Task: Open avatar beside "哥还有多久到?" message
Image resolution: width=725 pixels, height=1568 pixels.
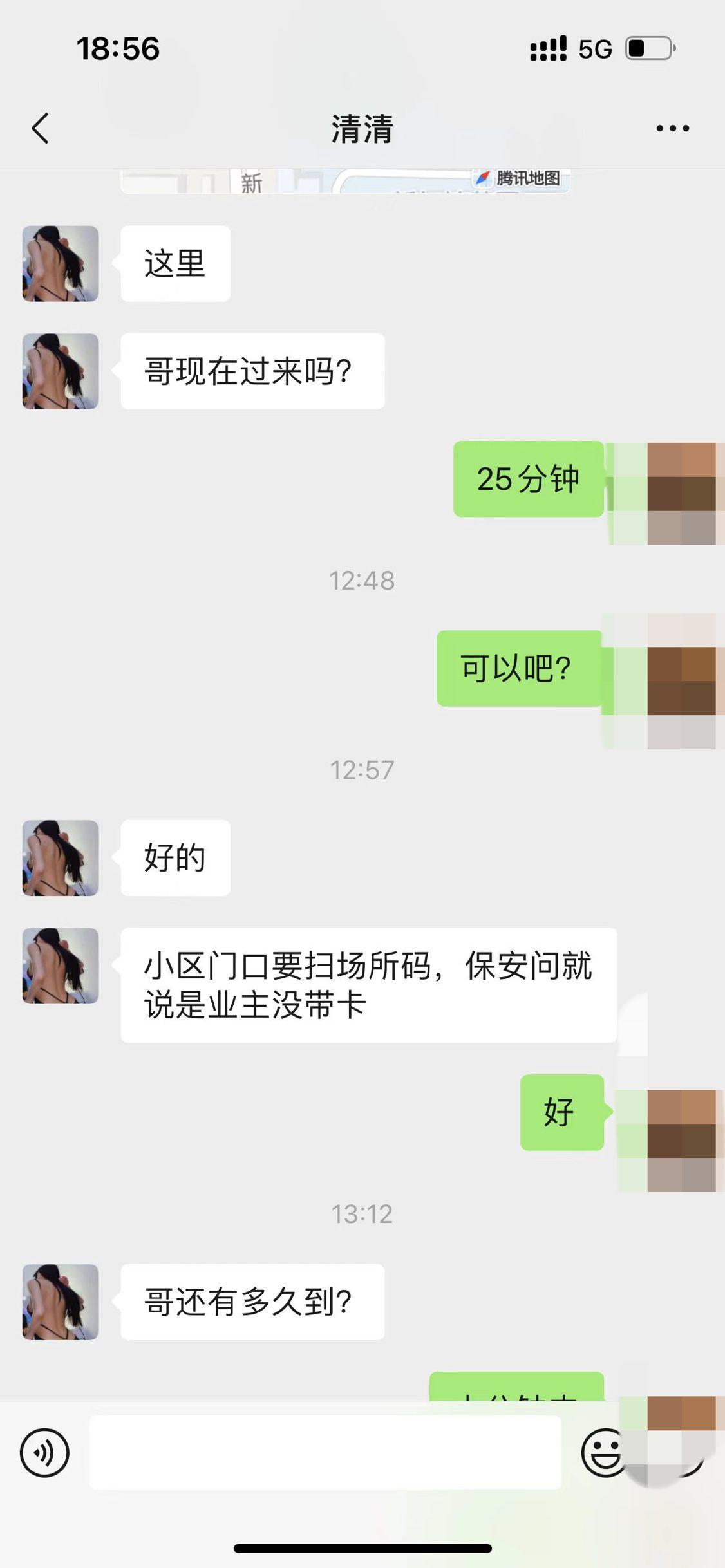Action: (x=61, y=1302)
